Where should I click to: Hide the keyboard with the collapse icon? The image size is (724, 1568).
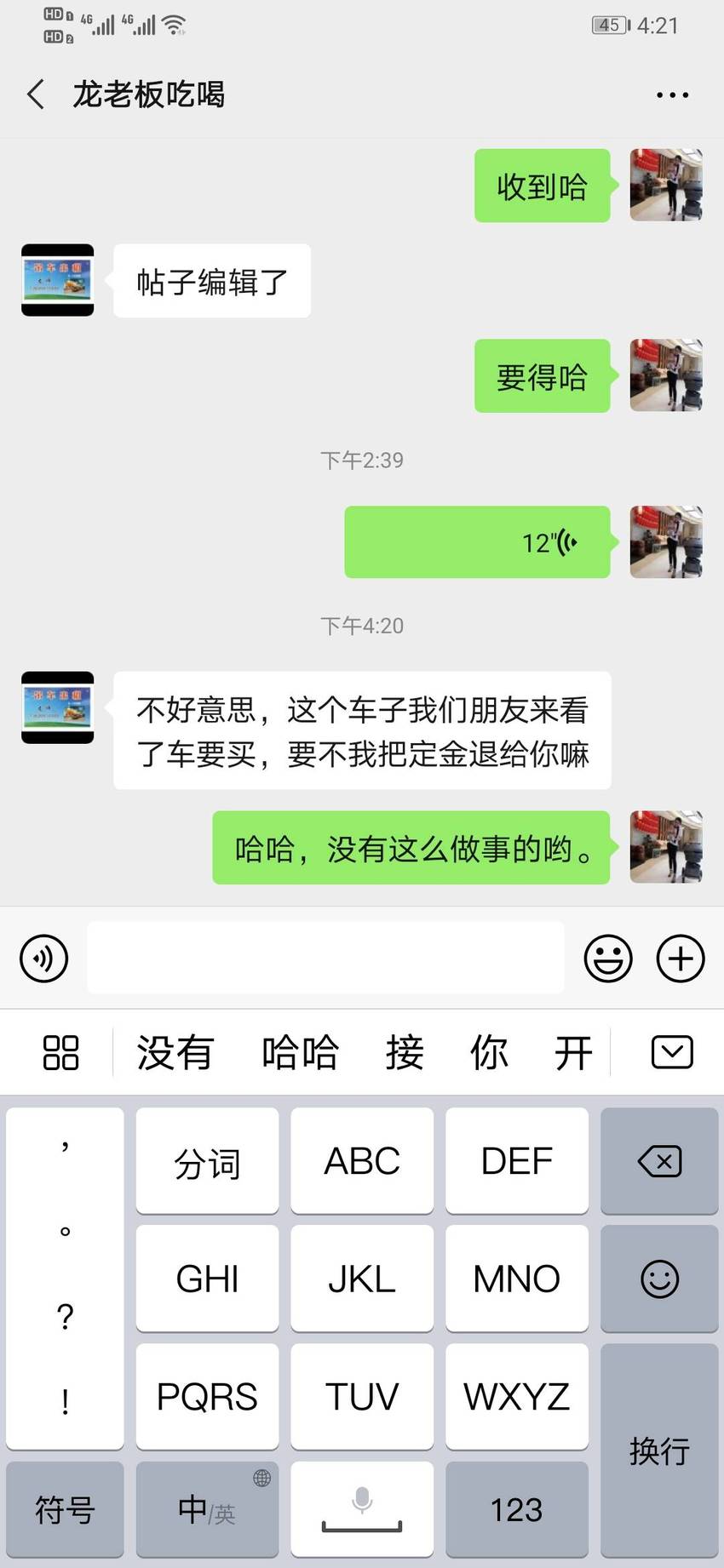(672, 1052)
